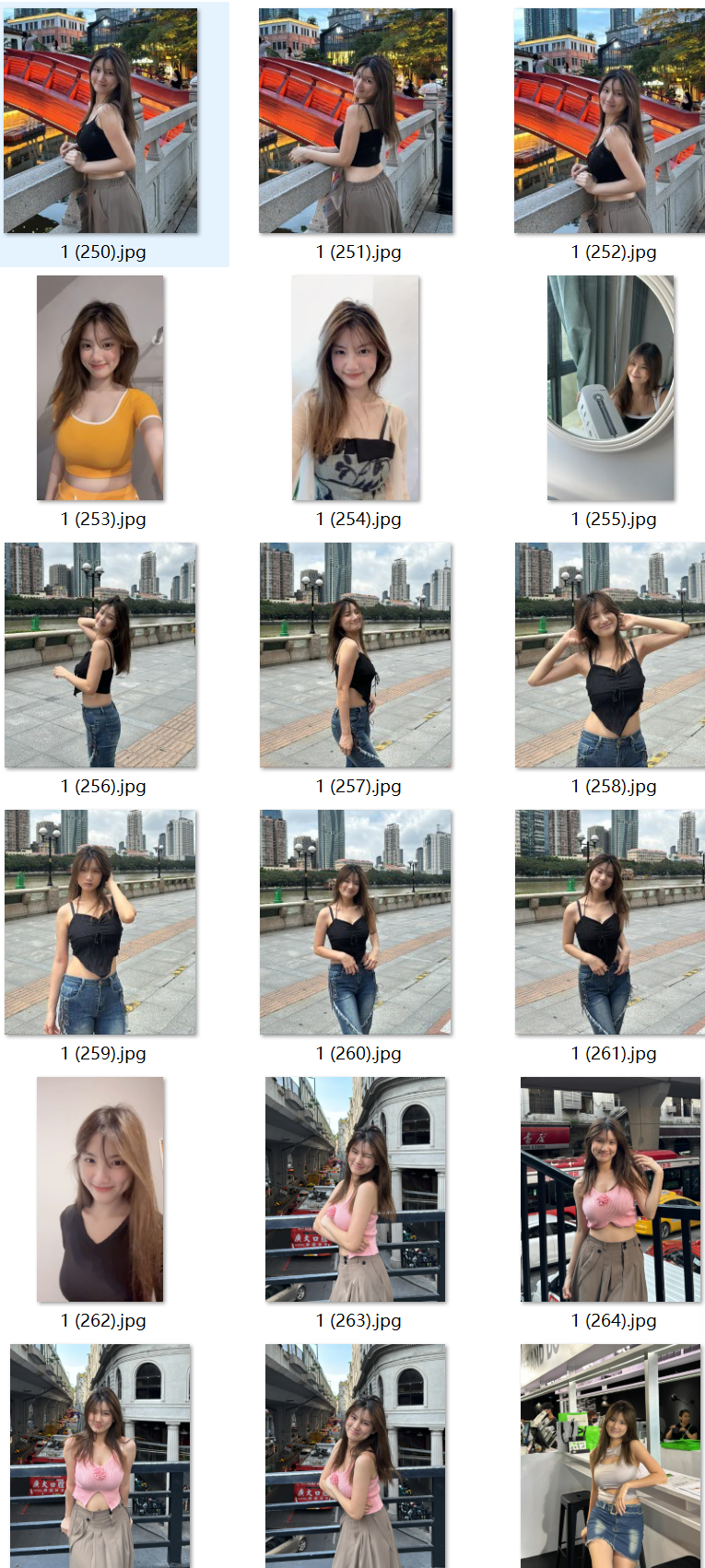Open the photo 1 (258).jpg
The height and width of the screenshot is (1568, 705).
610,655
